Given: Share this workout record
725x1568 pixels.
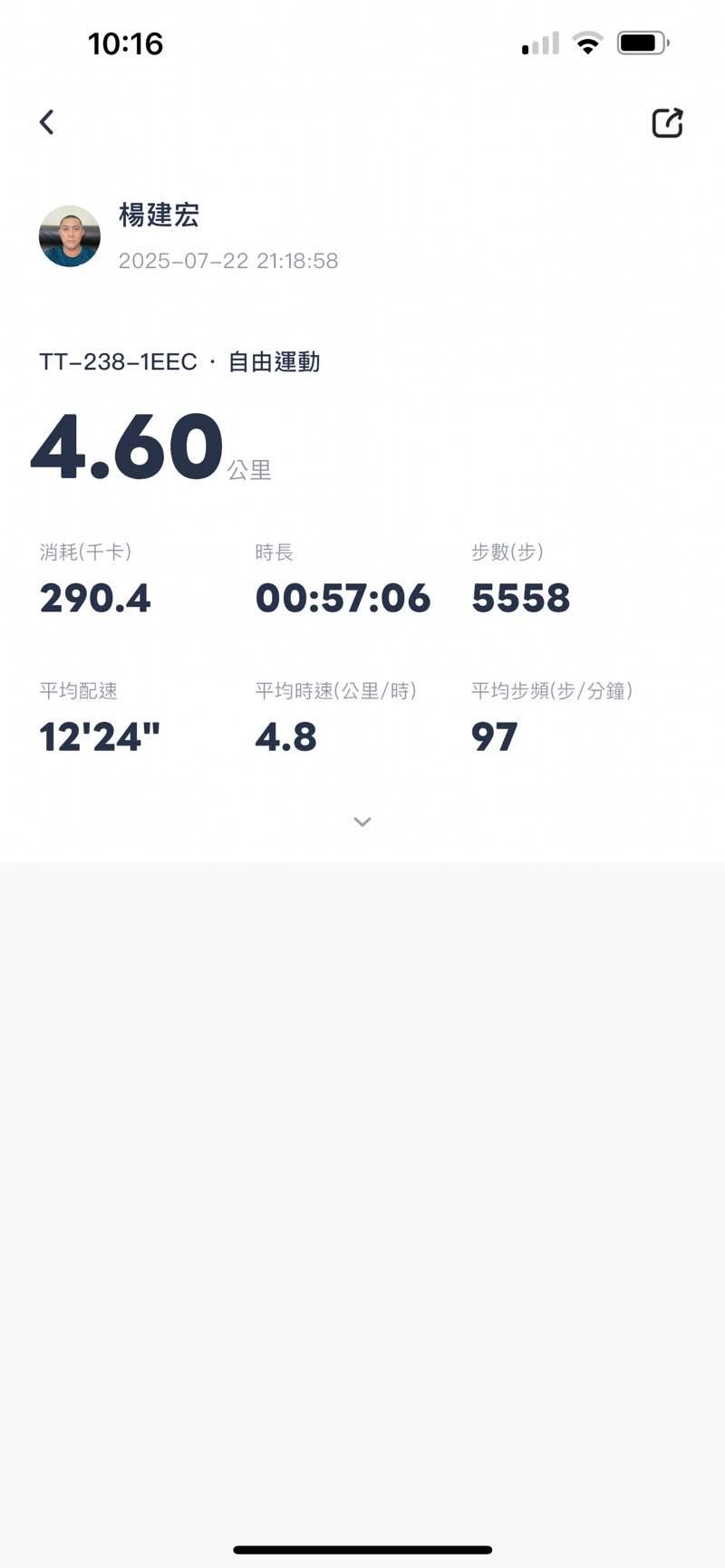Looking at the screenshot, I should (x=667, y=123).
